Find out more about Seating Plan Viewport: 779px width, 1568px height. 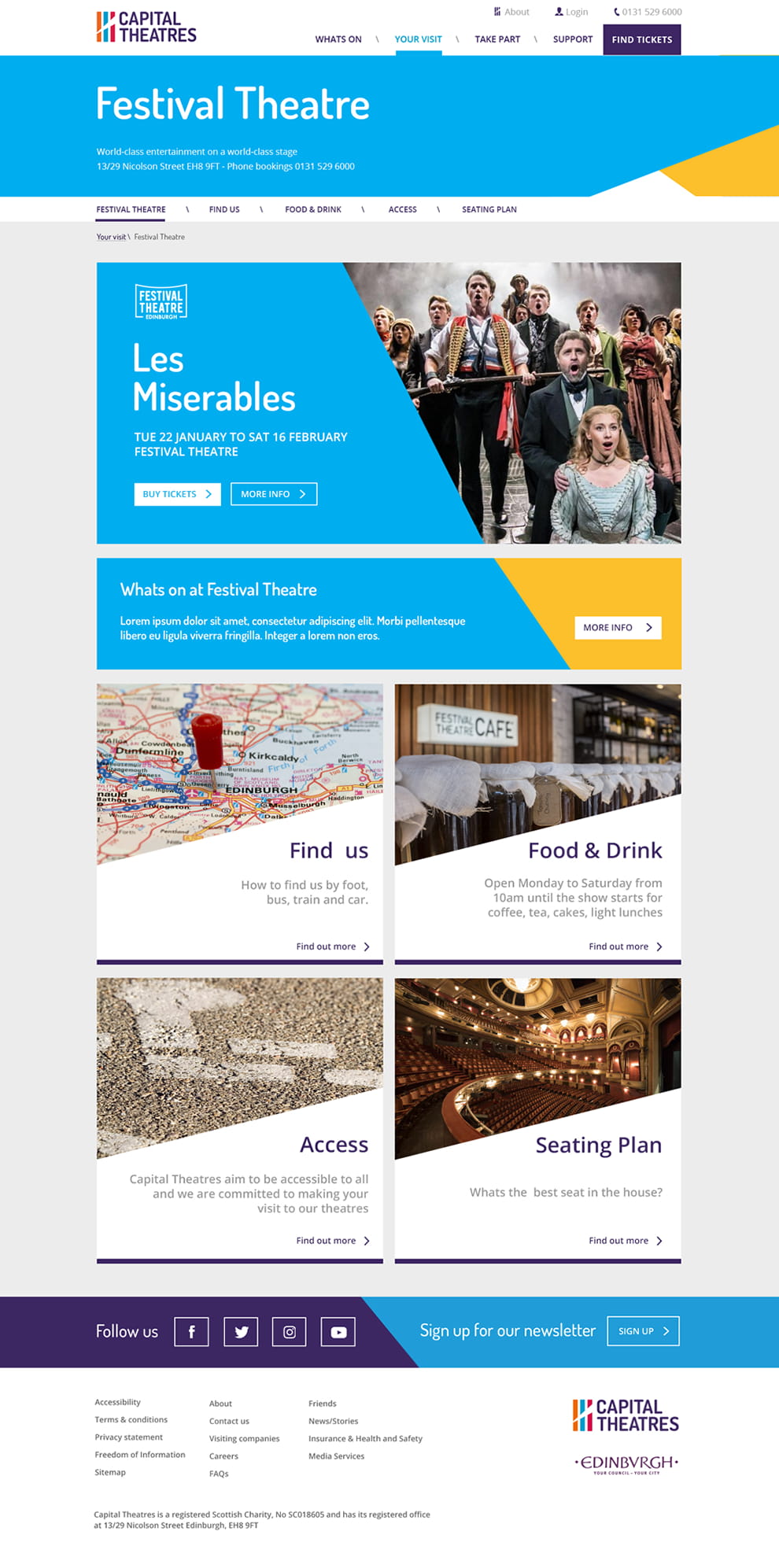pos(625,1241)
